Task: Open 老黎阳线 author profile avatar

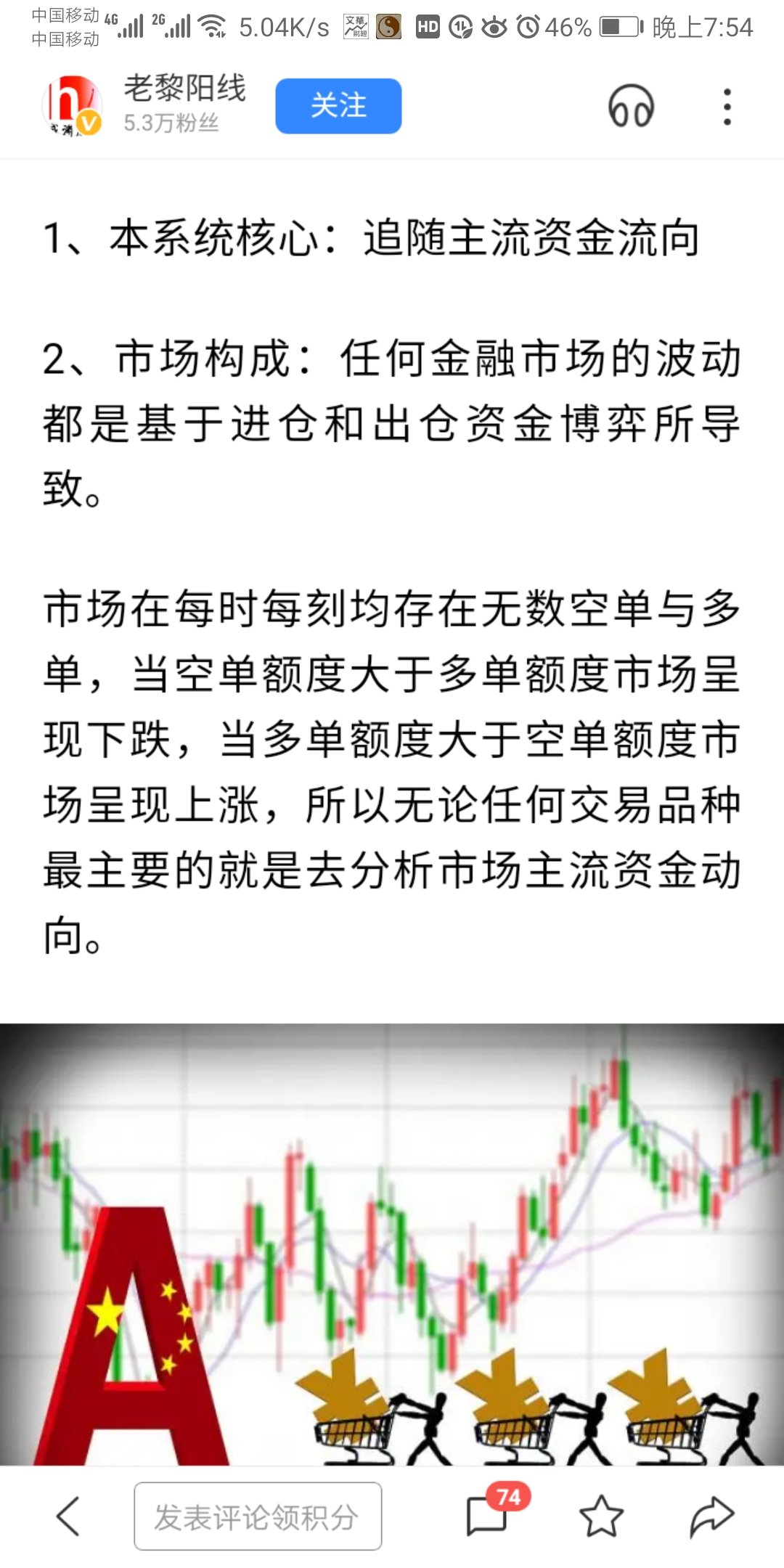Action: (x=71, y=106)
